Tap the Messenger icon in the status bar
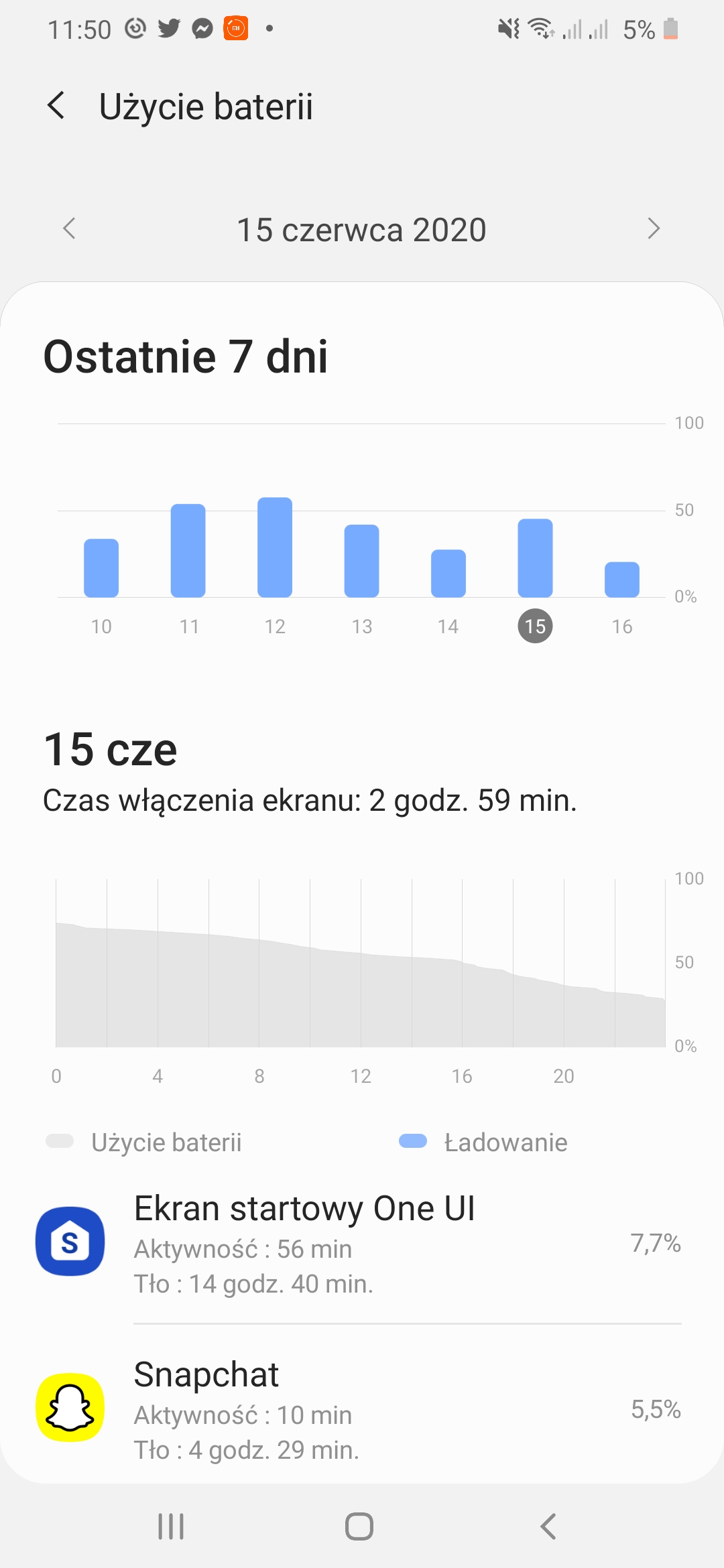The image size is (724, 1568). pos(203,28)
